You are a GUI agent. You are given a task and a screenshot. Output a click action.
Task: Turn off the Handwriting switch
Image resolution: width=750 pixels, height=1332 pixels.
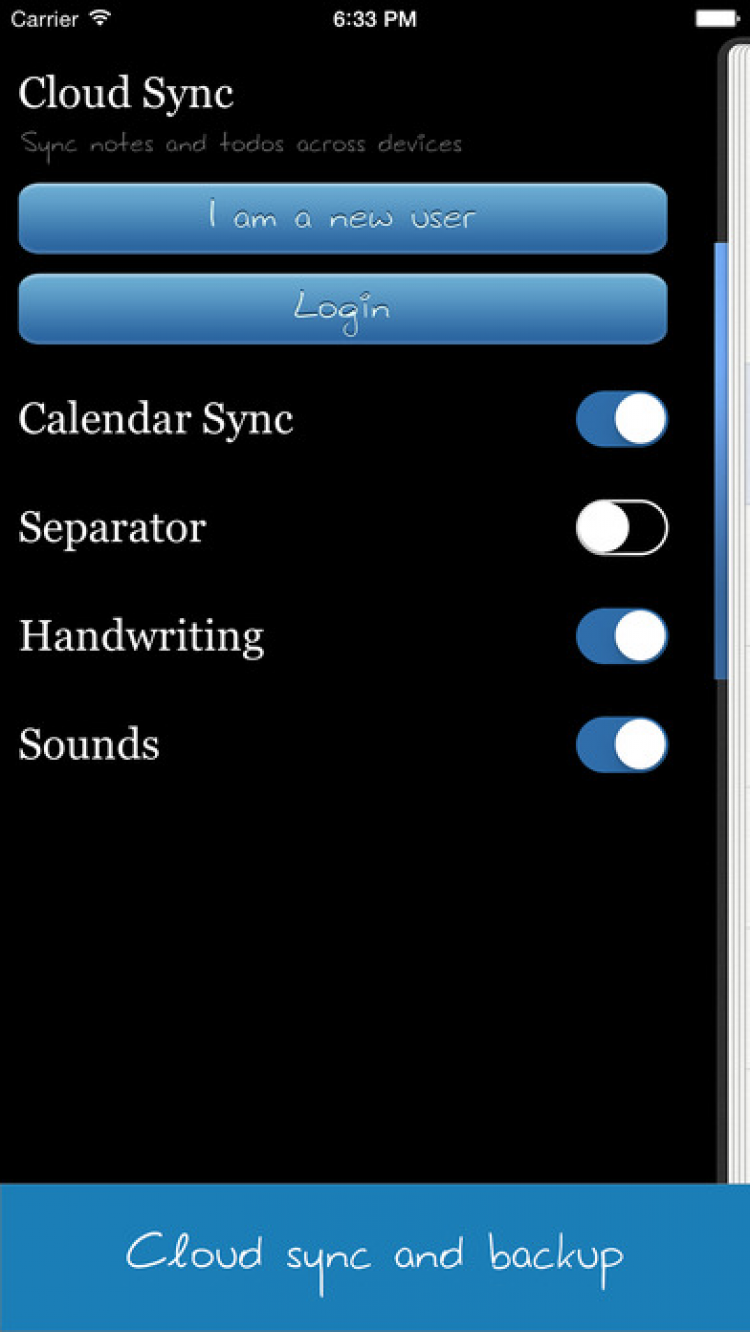[x=621, y=636]
